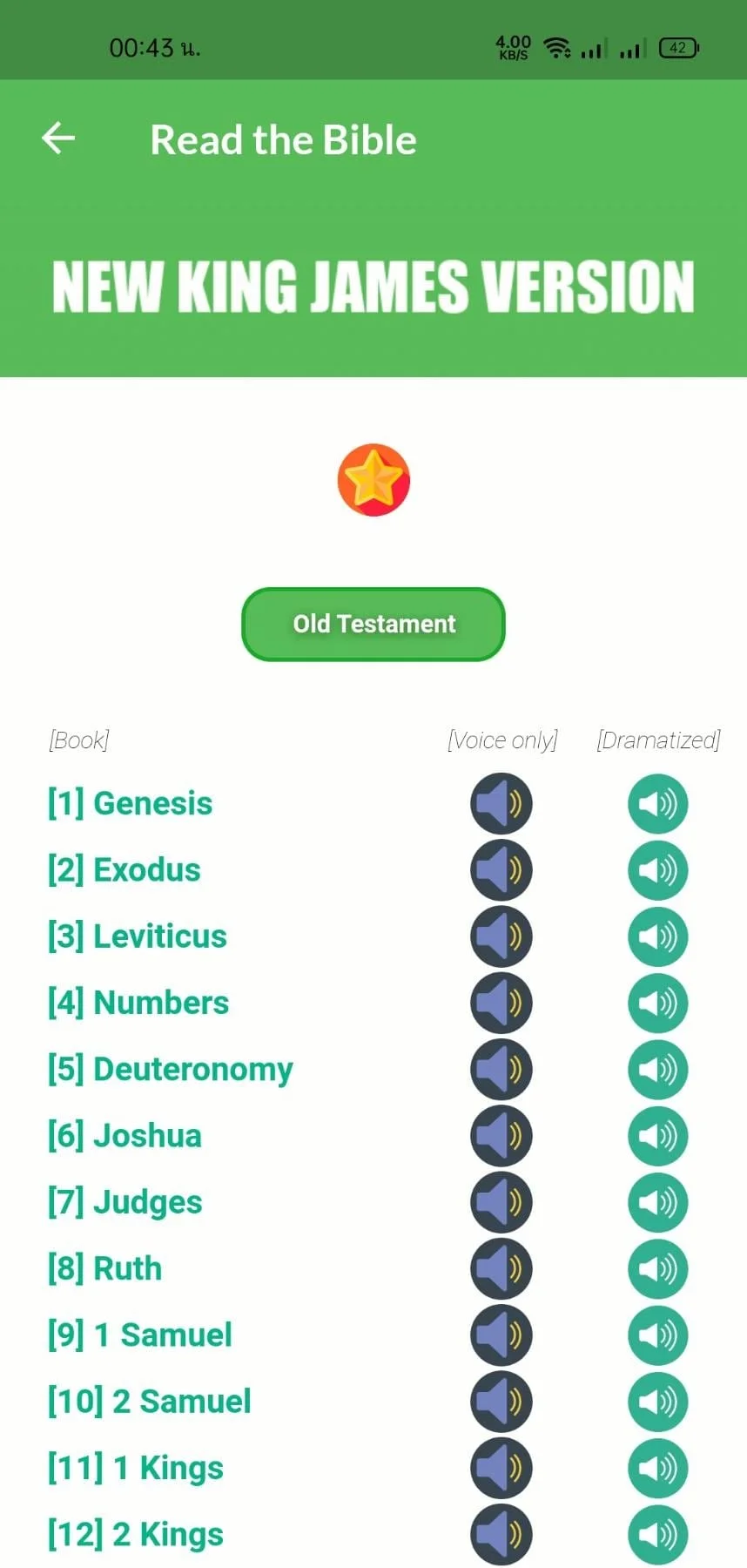Screen dimensions: 747x1568
Task: Tap the star favorites icon
Action: coord(373,480)
